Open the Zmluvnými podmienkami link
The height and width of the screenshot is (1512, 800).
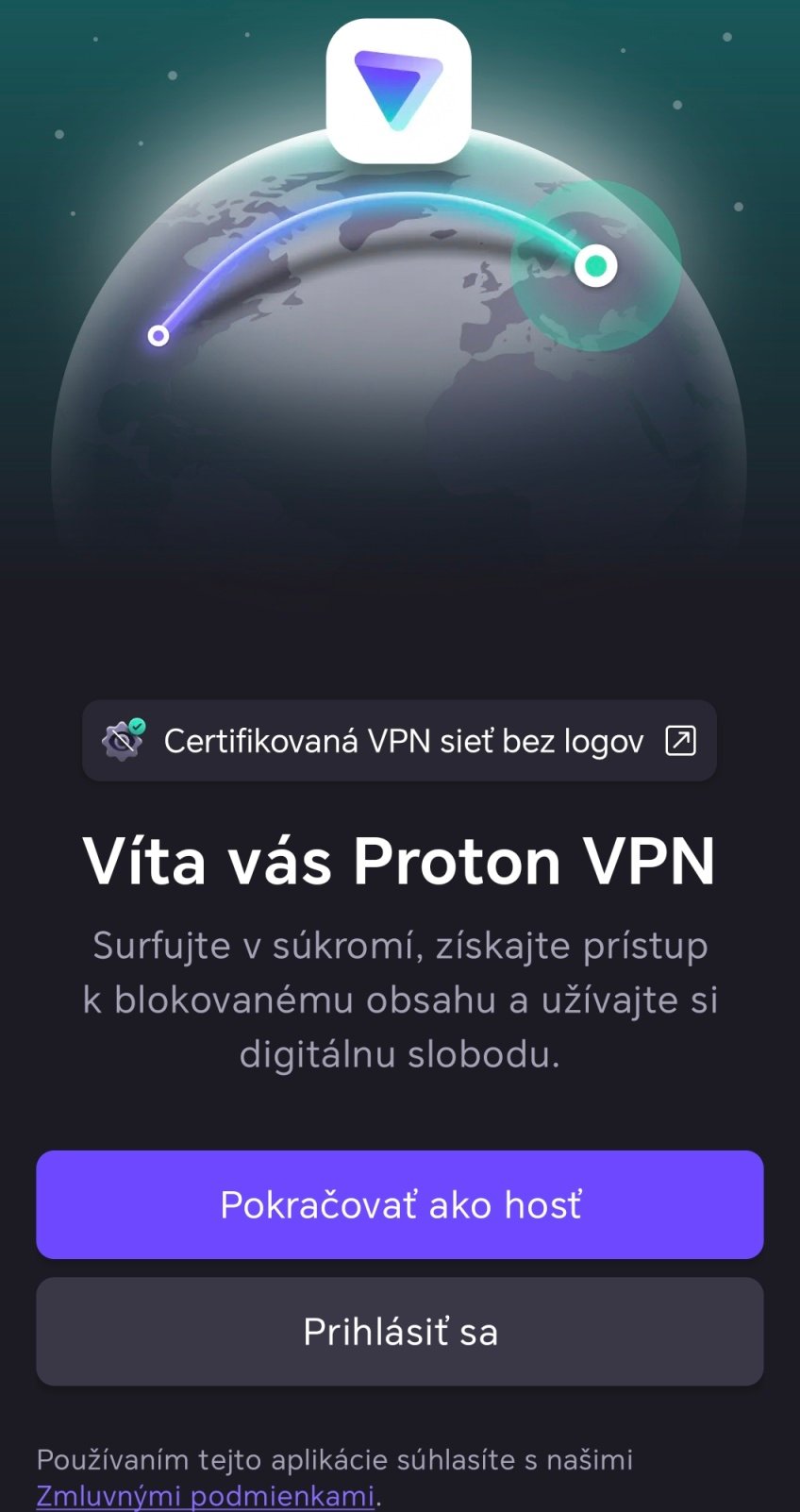(x=205, y=1496)
